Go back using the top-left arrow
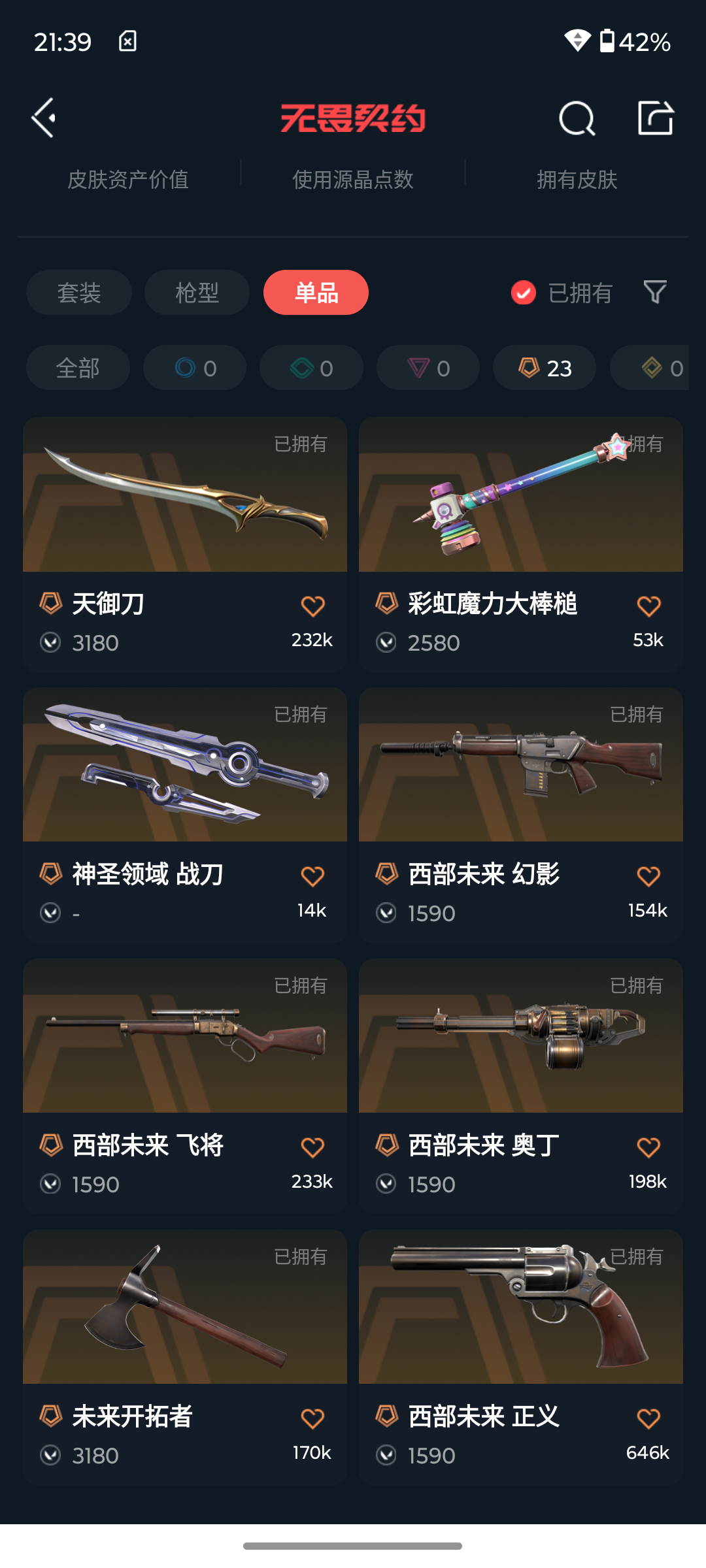The height and width of the screenshot is (1568, 706). [44, 118]
